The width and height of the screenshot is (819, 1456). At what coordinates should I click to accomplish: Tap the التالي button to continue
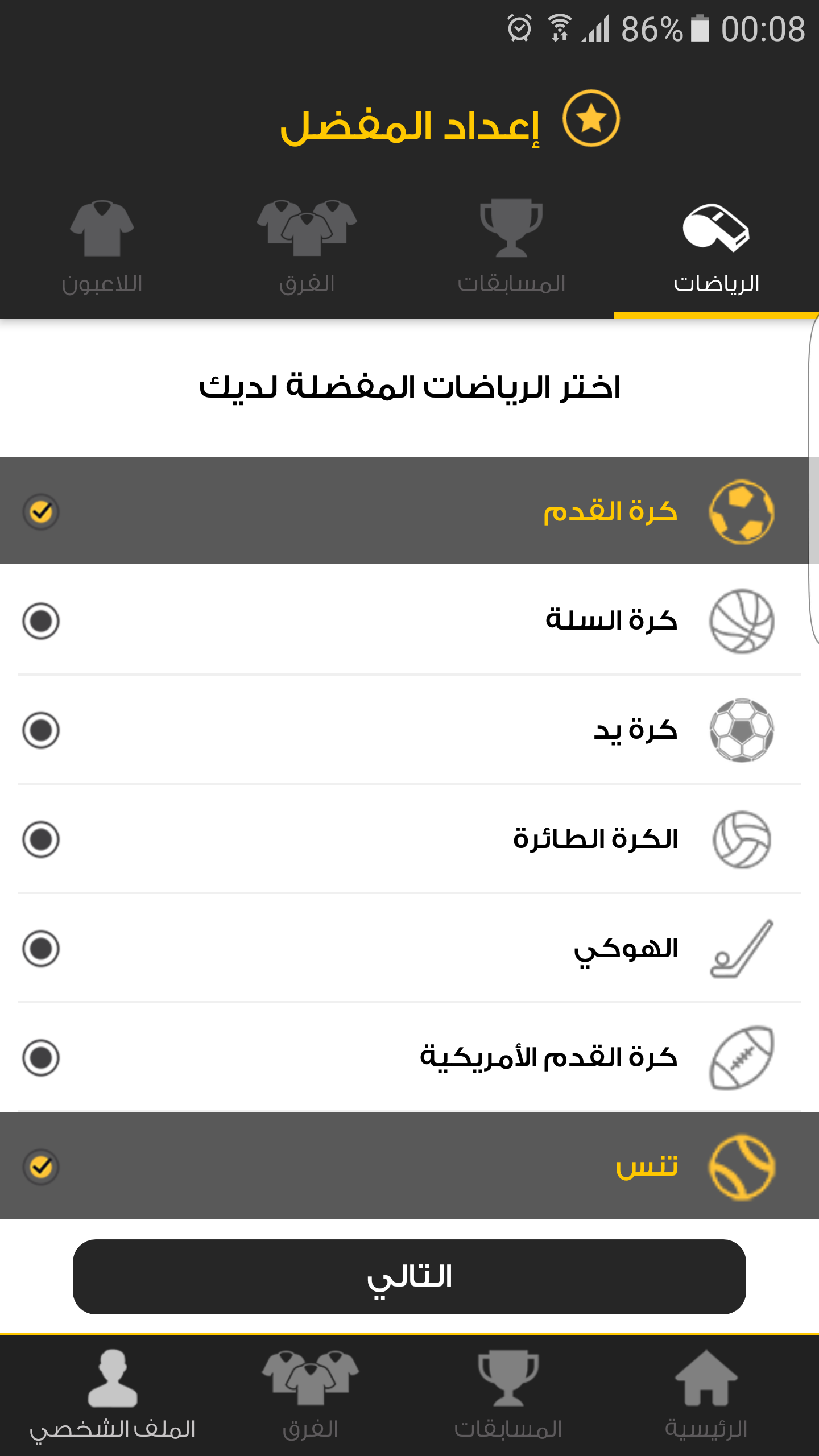tap(409, 1276)
